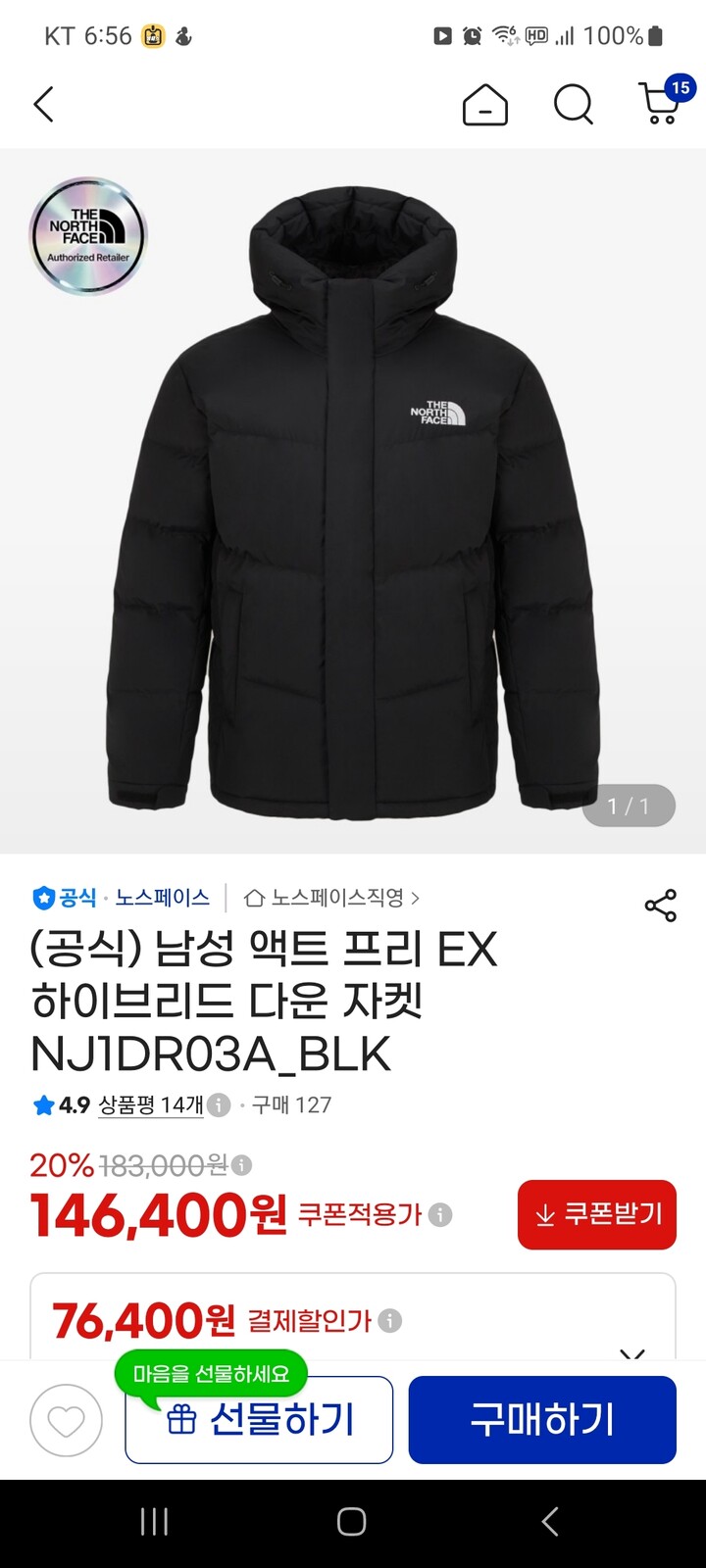The image size is (706, 1568).
Task: Show info next to original price 183,000원
Action: [x=241, y=1165]
